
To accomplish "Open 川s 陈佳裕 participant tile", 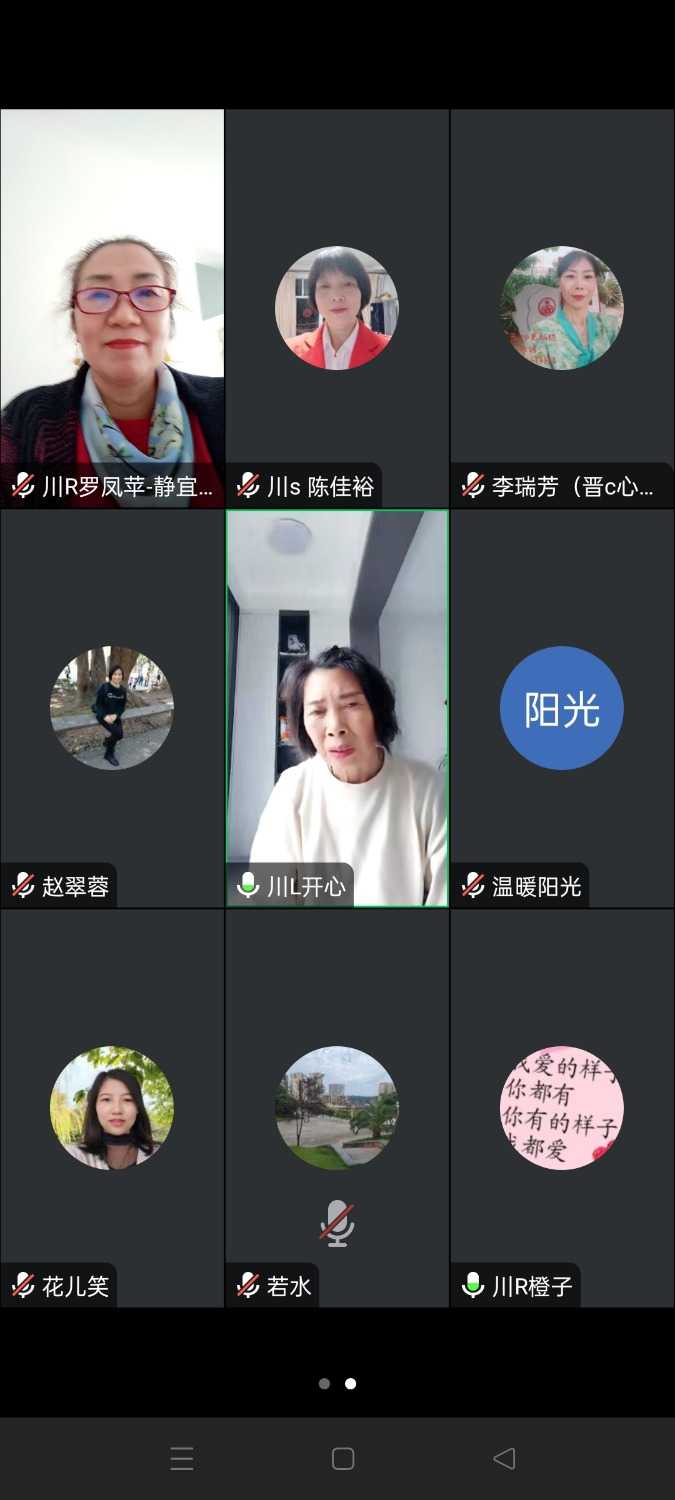I will (x=337, y=308).
